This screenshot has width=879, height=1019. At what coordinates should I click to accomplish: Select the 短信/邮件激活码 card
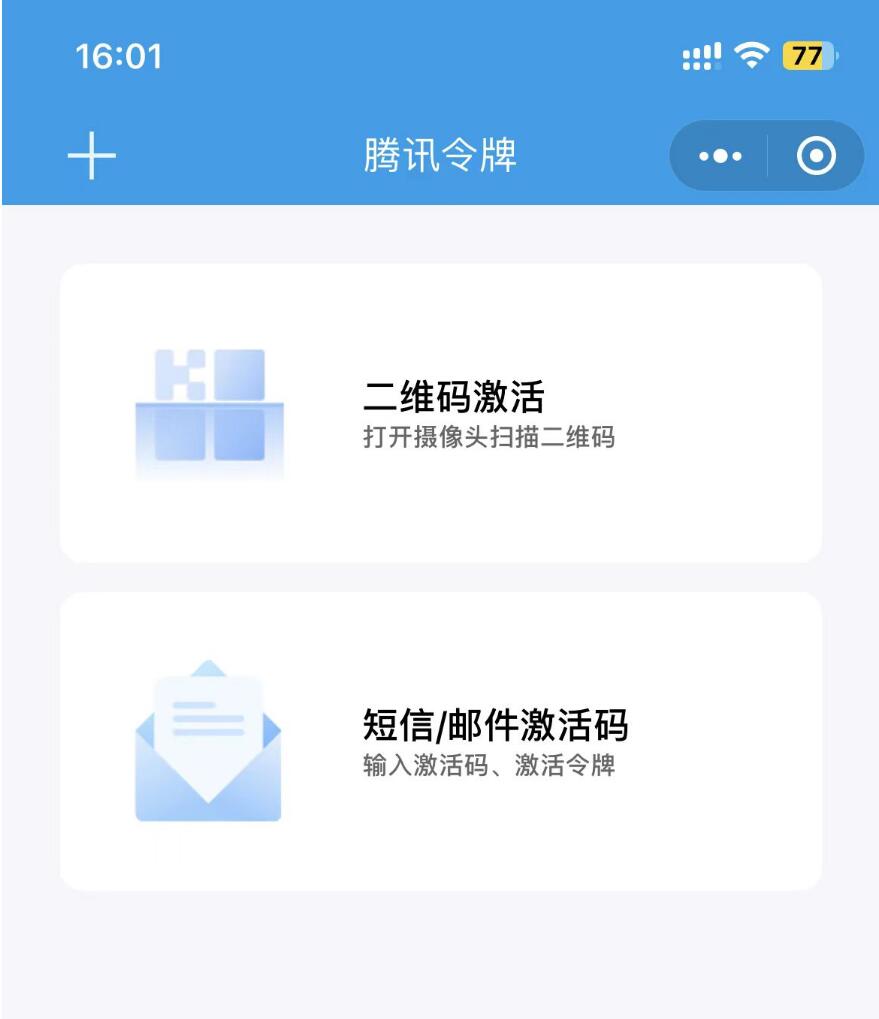click(x=441, y=741)
